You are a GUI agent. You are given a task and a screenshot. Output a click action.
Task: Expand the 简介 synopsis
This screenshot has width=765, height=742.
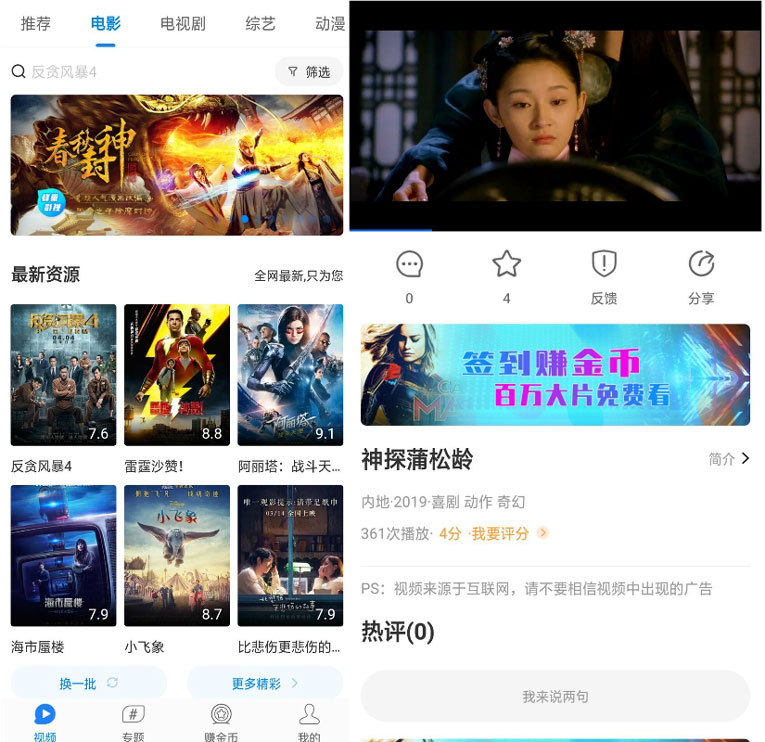729,459
